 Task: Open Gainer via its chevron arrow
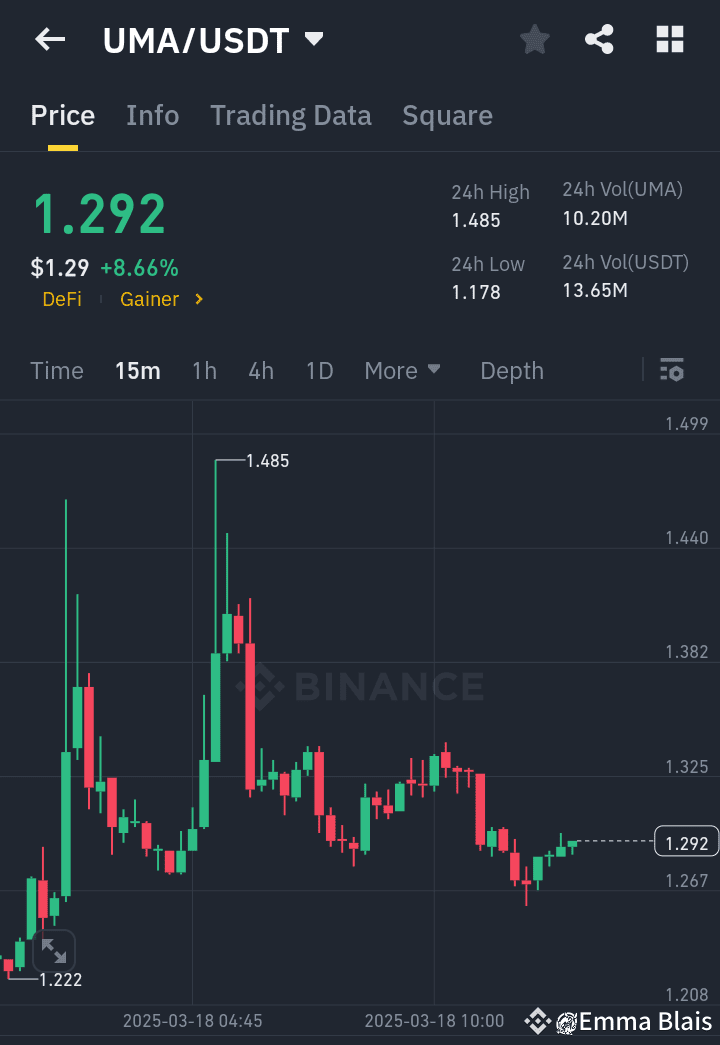pyautogui.click(x=197, y=298)
